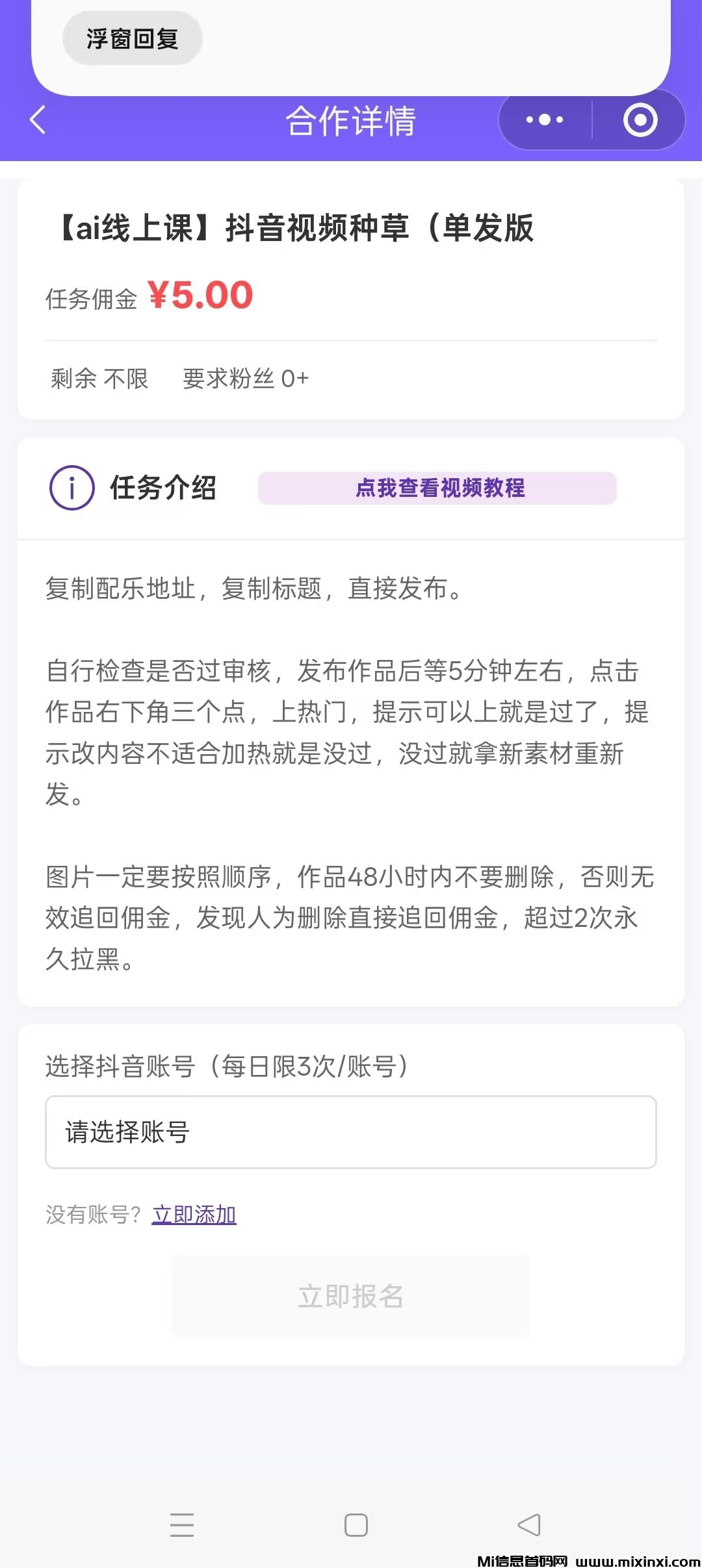This screenshot has height=1568, width=702.
Task: Open recent apps from the navigation bar
Action: [x=182, y=1524]
